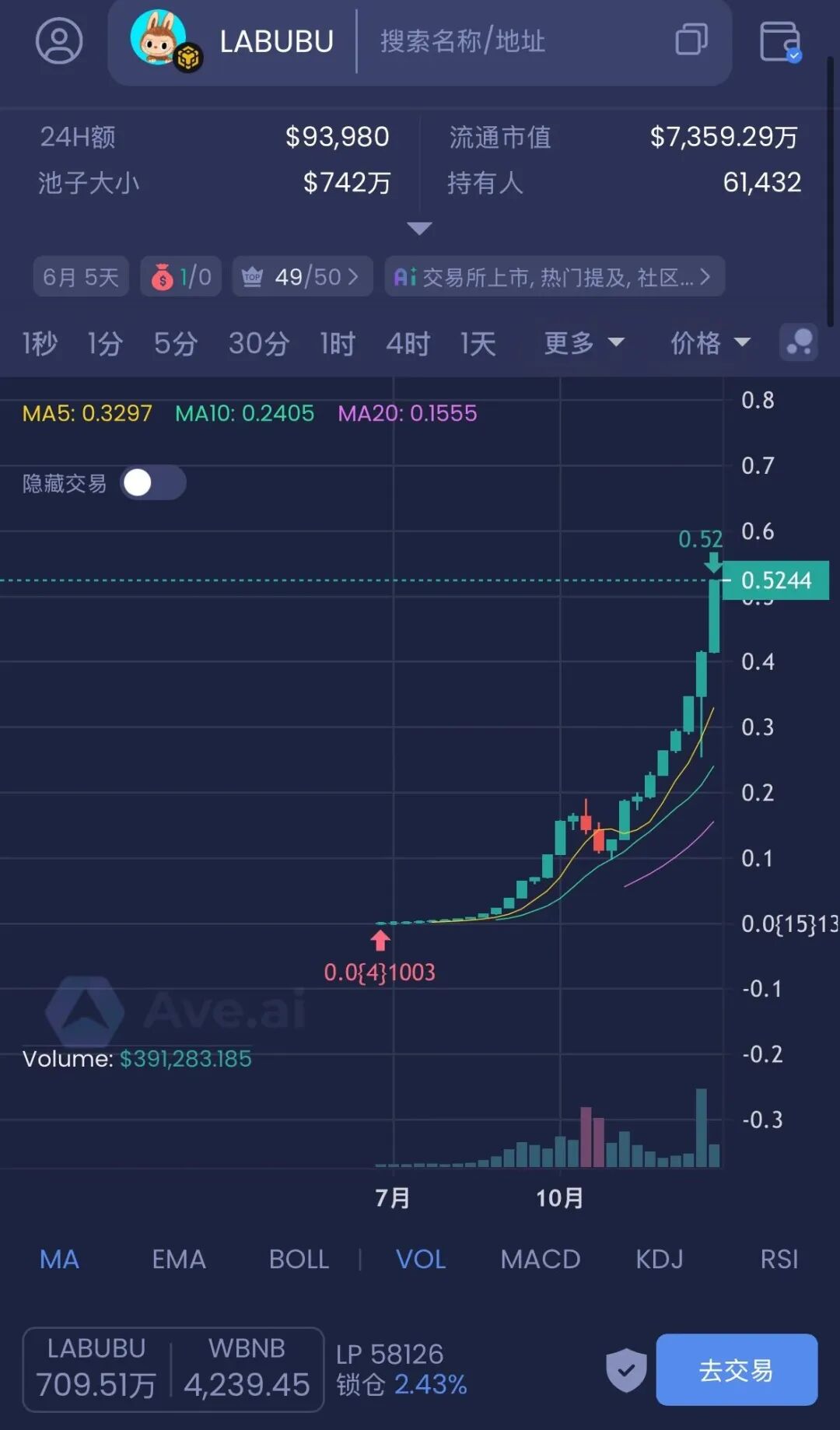Open the 更多 timeframe dropdown
Screen dimensions: 840x1430
coord(582,343)
